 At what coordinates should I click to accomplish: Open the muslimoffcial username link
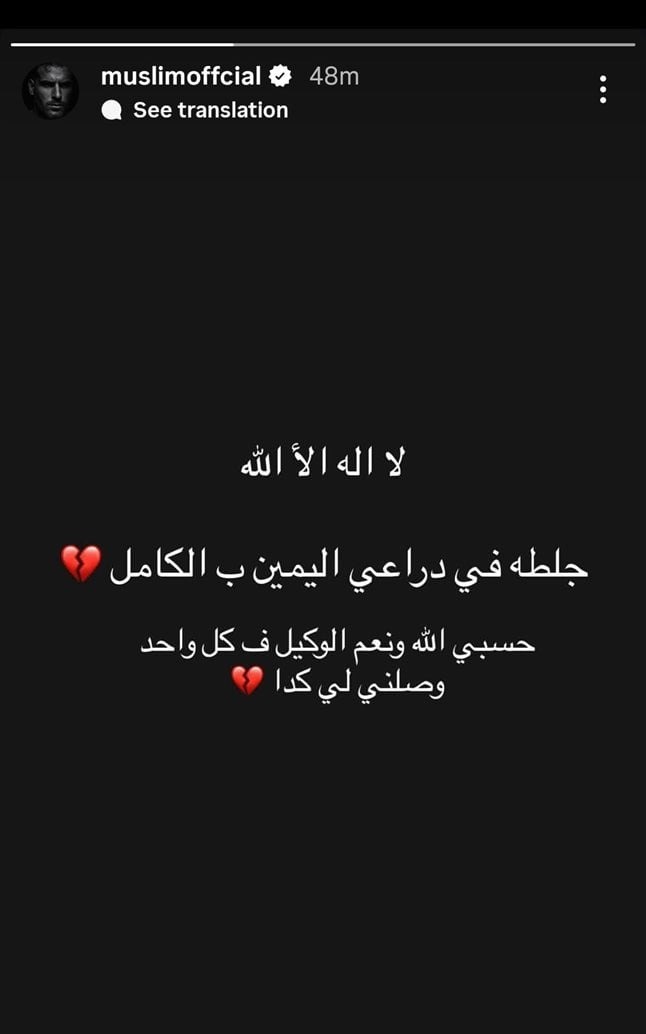(x=181, y=76)
